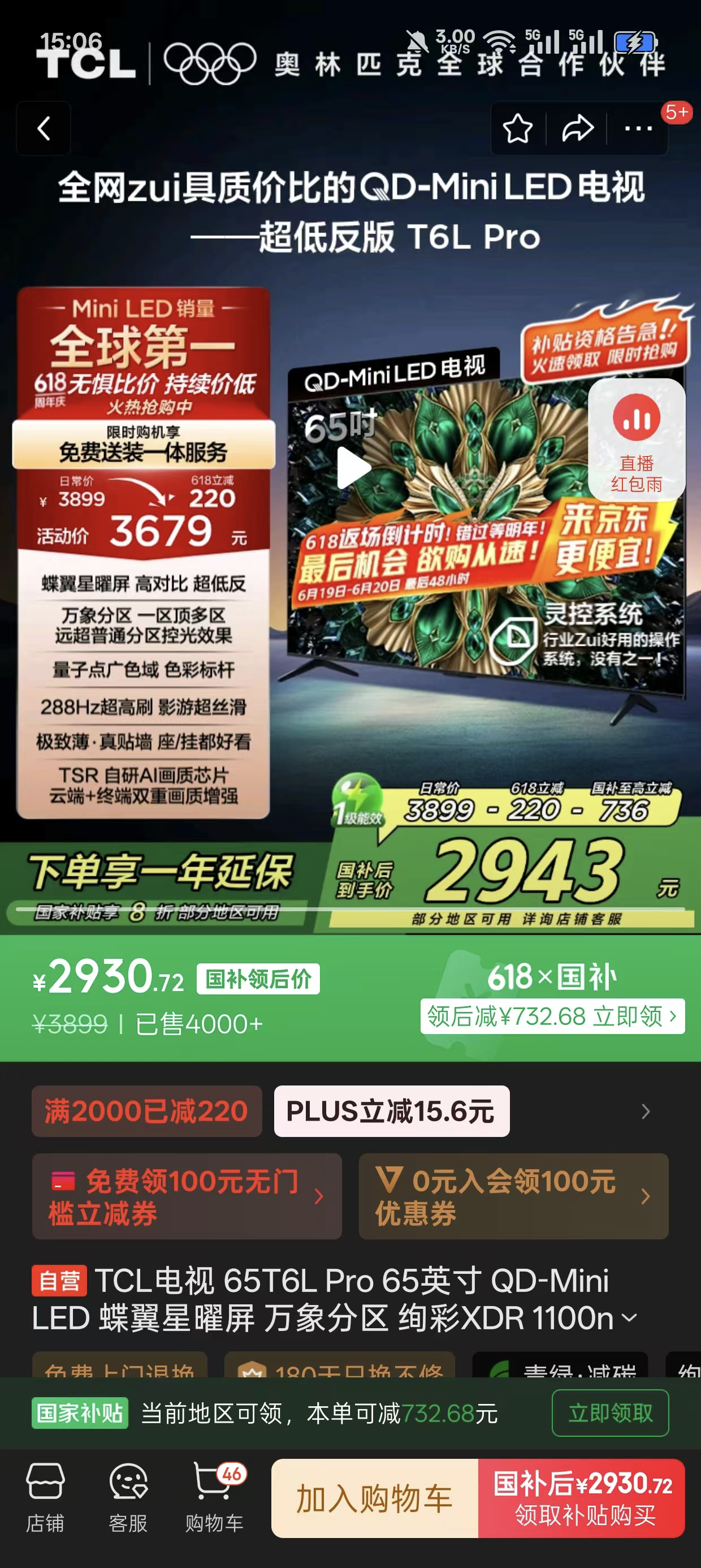Favorite this product with the star icon
This screenshot has height=1568, width=701.
(517, 128)
